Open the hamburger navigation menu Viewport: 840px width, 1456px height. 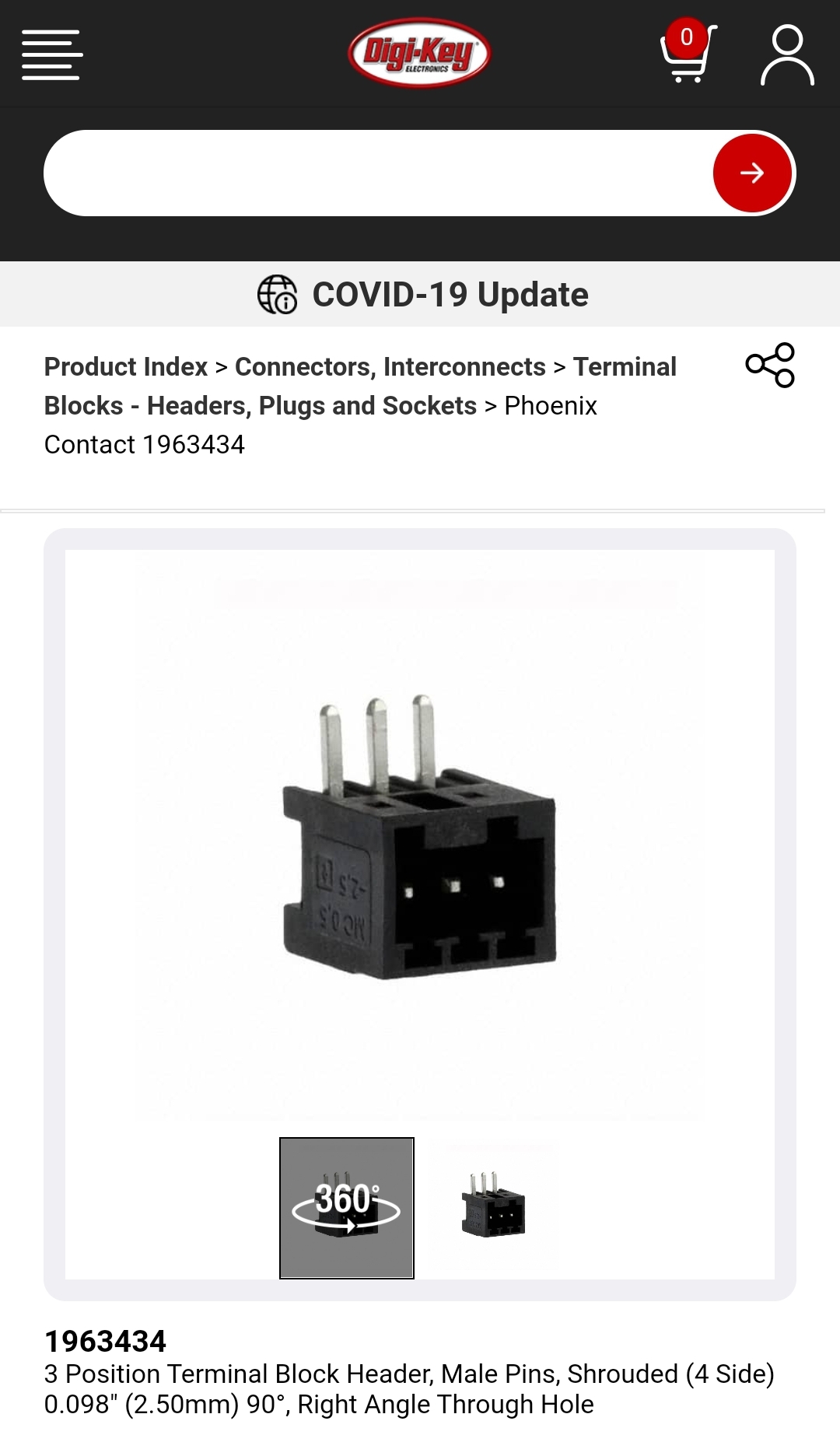pos(52,54)
